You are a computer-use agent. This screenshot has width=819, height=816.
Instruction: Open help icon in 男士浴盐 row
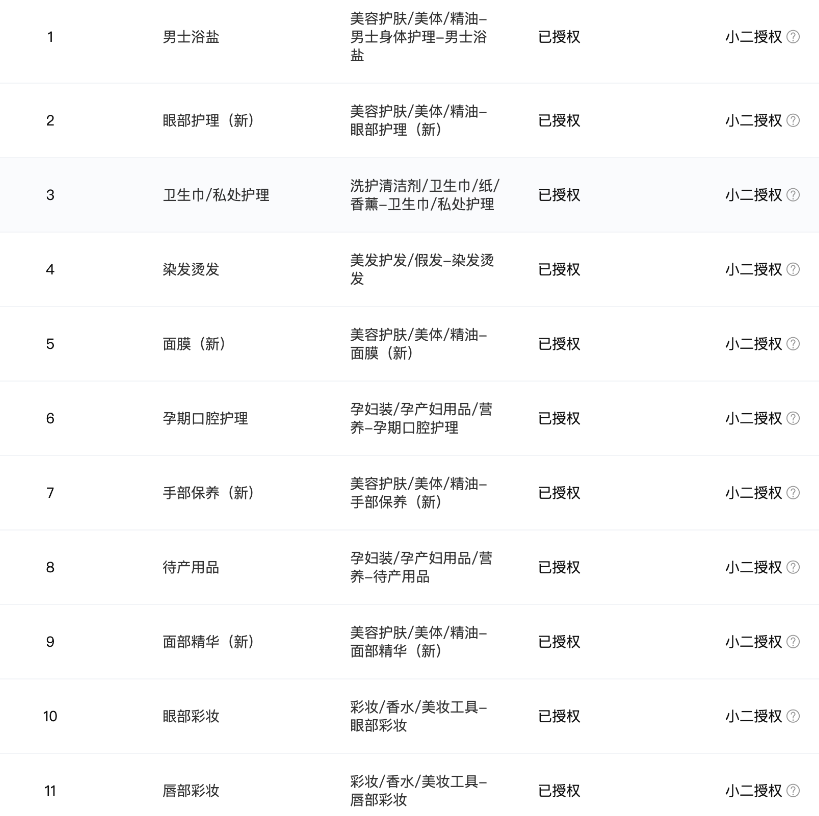(x=793, y=37)
